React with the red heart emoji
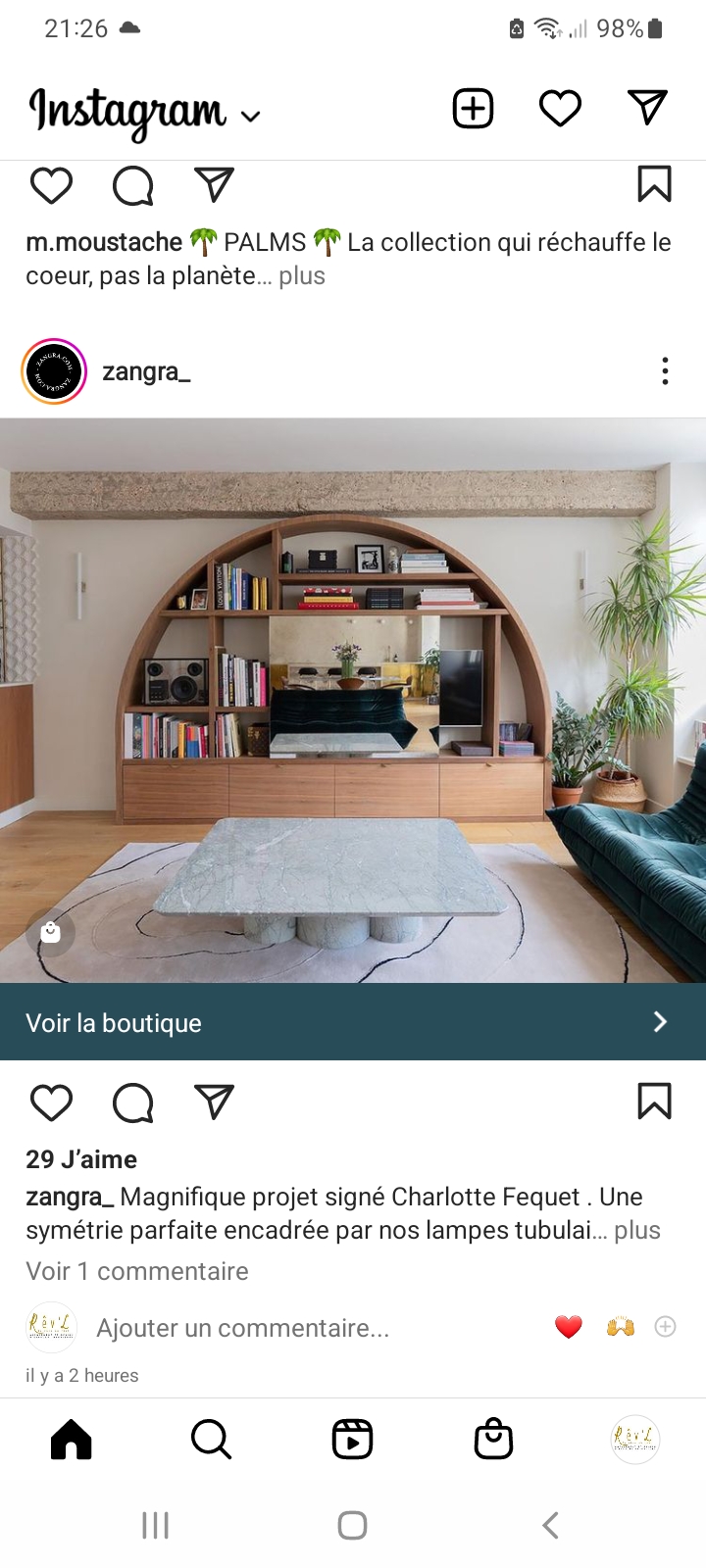The height and width of the screenshot is (1568, 706). coord(569,1327)
